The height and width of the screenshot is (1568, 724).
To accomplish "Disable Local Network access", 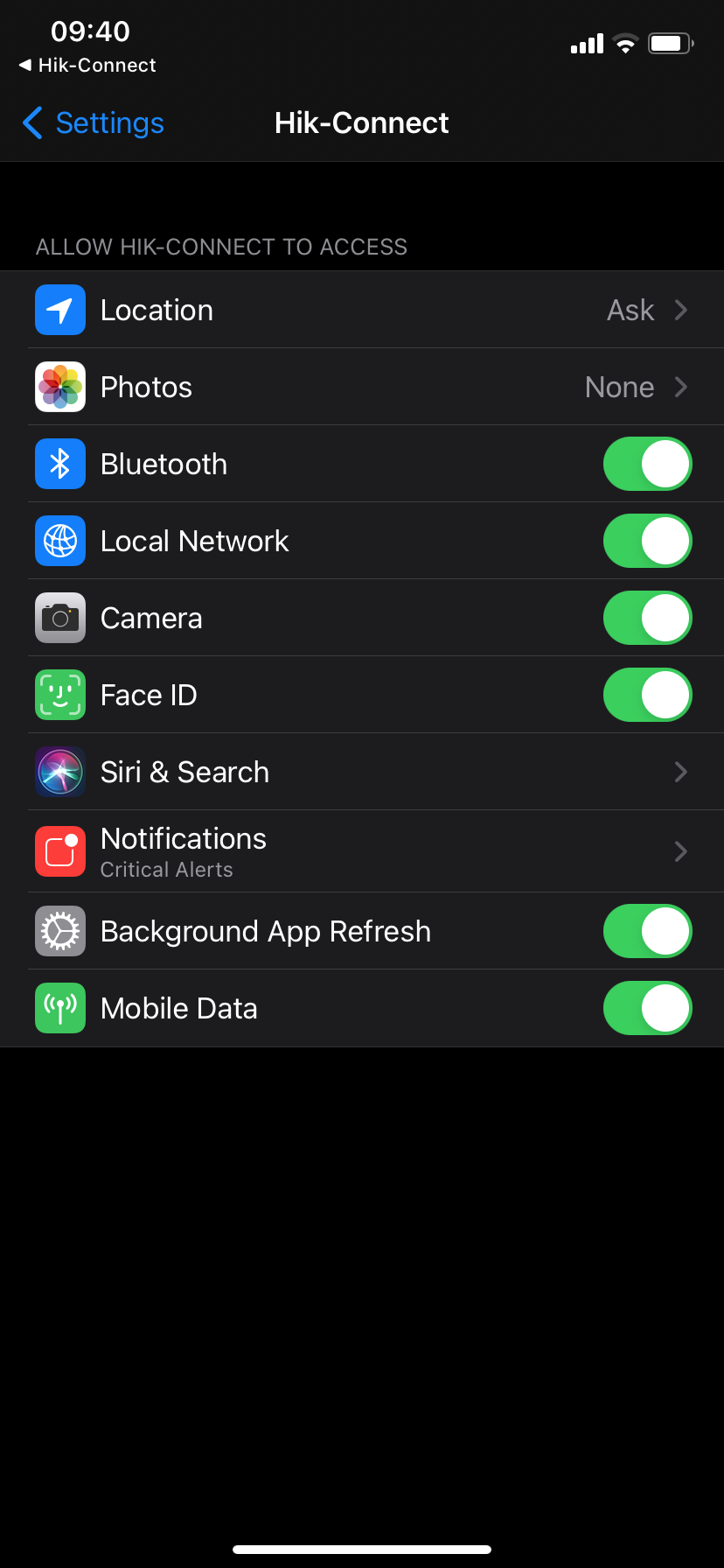I will 647,541.
